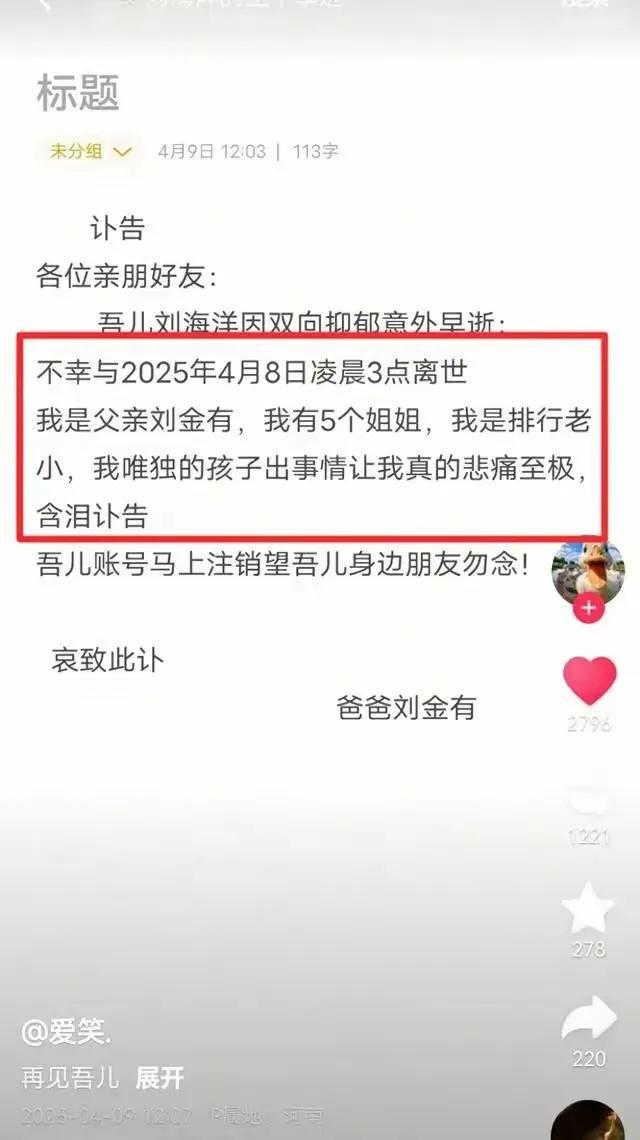Follow the creator with the red plus
The width and height of the screenshot is (640, 1140).
[589, 608]
